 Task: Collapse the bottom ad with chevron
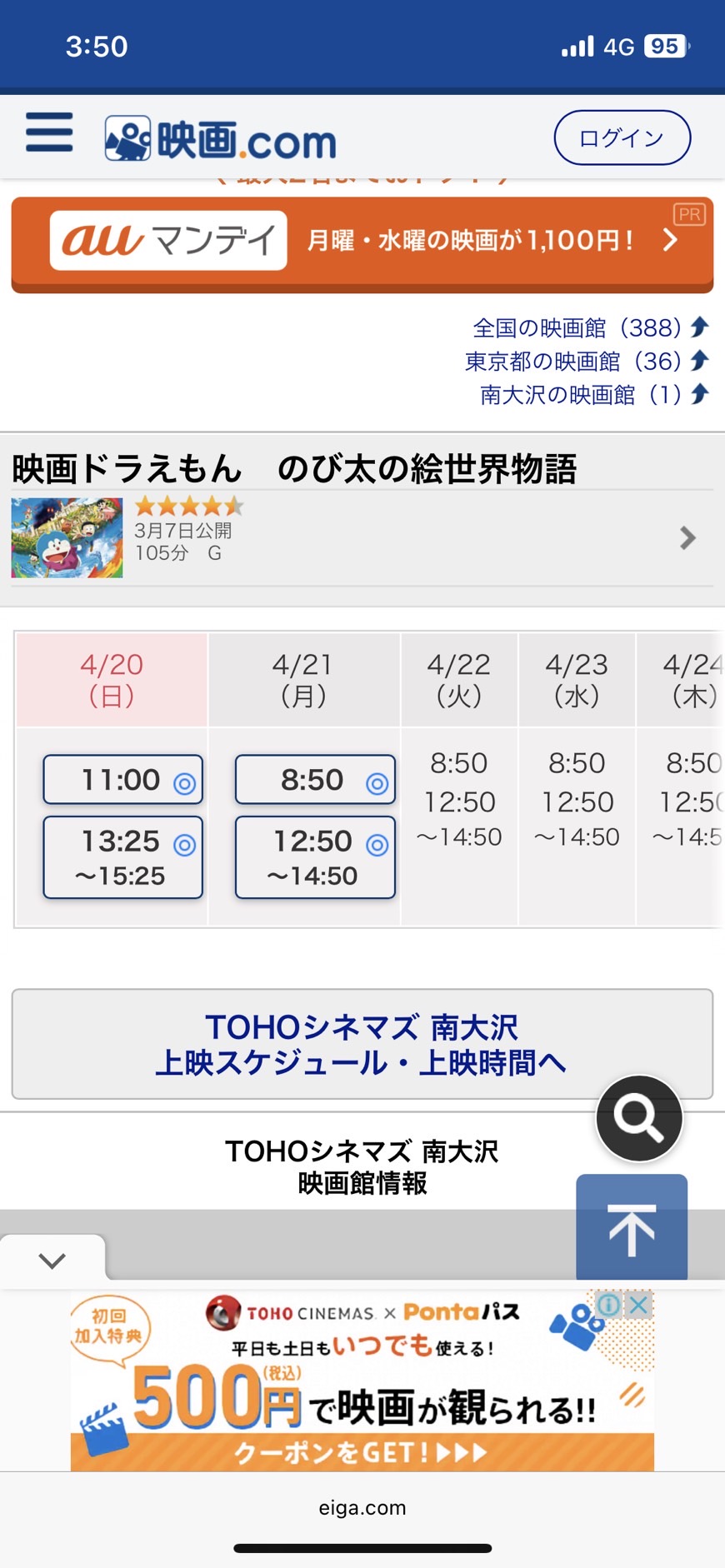(52, 1261)
